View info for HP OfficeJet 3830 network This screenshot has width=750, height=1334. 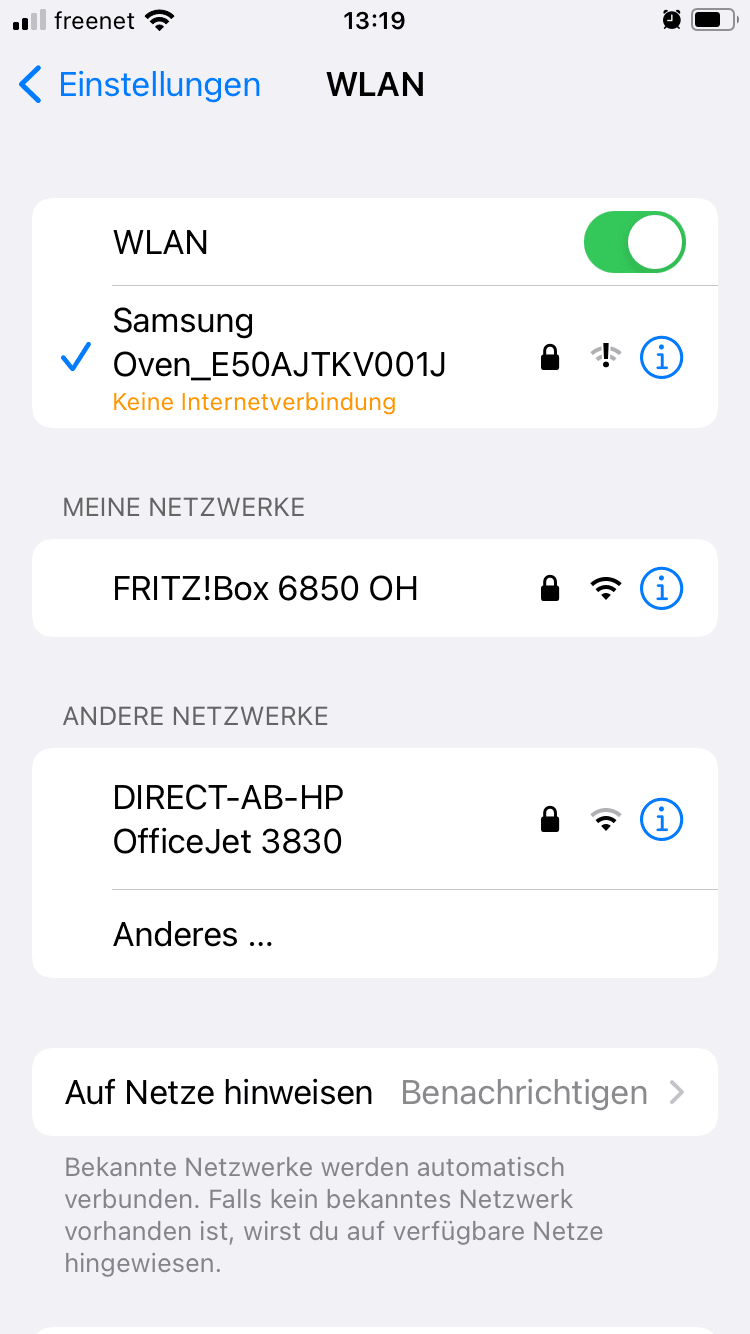click(x=661, y=820)
